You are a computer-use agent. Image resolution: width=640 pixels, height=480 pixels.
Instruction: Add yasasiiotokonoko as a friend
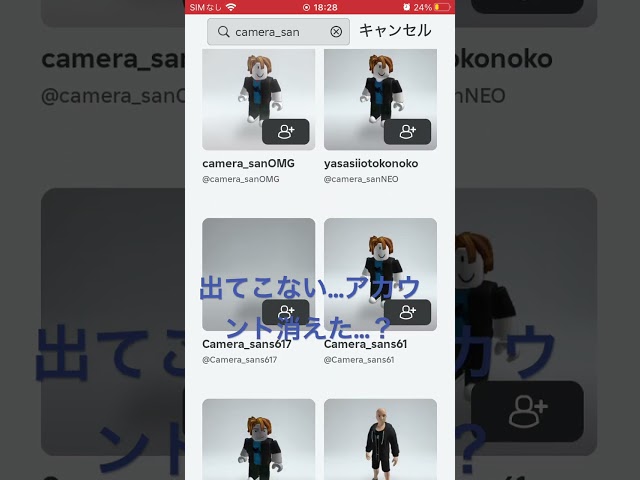pos(407,132)
